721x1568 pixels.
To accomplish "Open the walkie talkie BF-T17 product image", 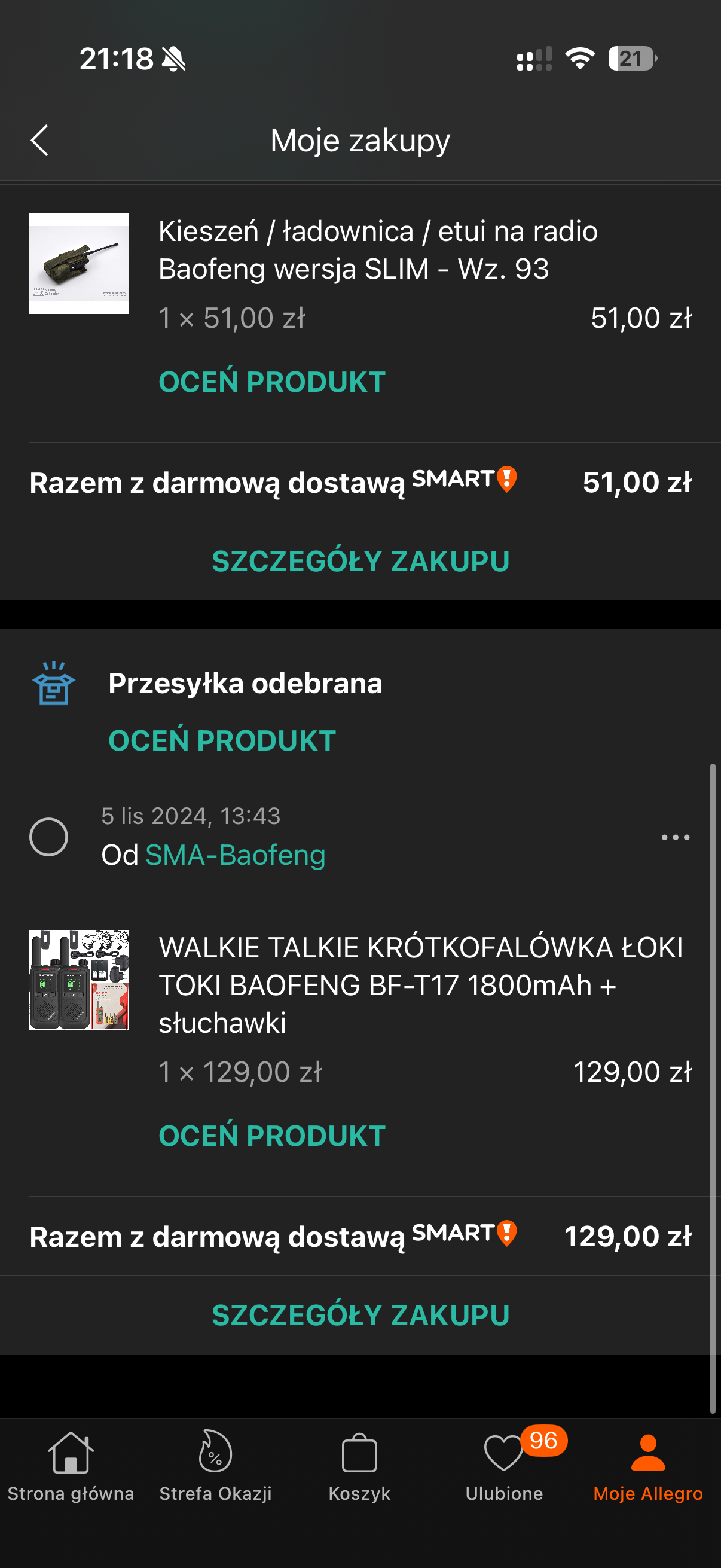I will 79,980.
